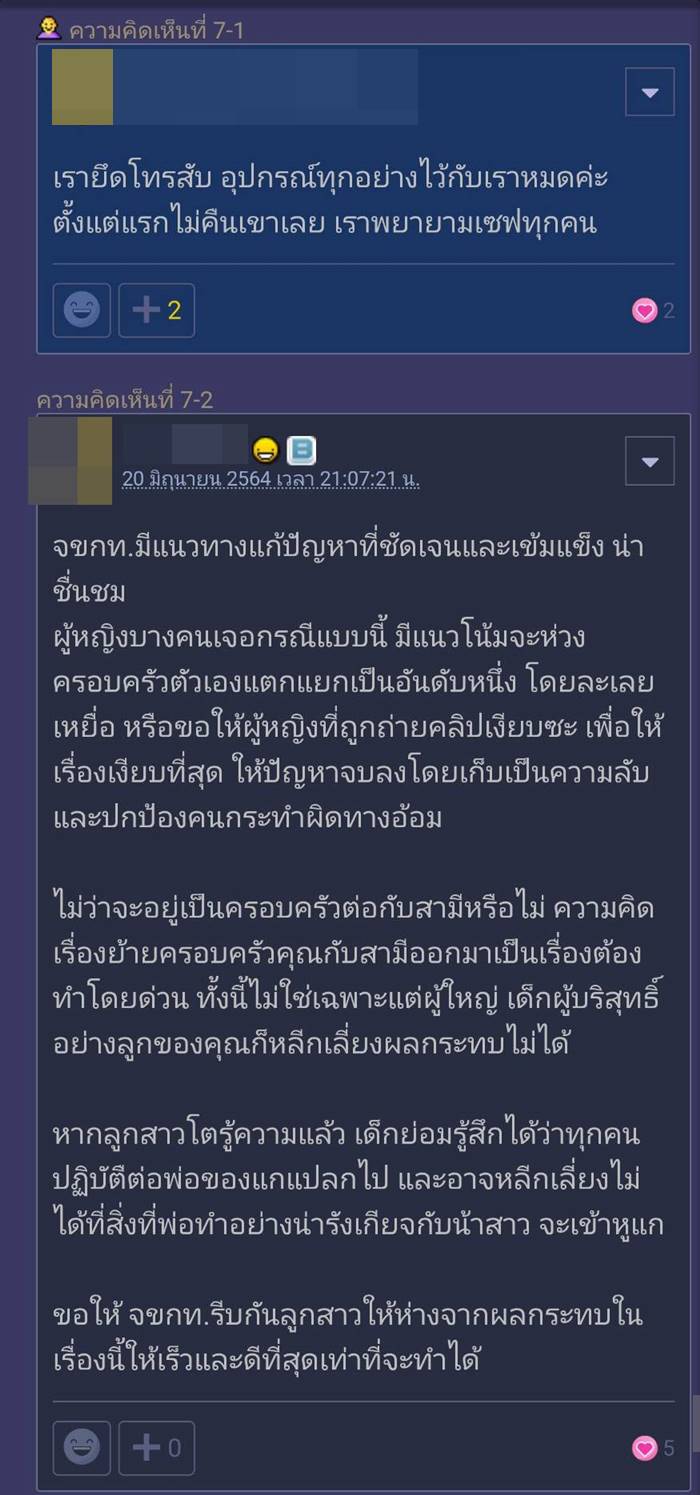View the avatar of comment 7-2's author
Screen dimensions: 700x1495
click(x=70, y=461)
